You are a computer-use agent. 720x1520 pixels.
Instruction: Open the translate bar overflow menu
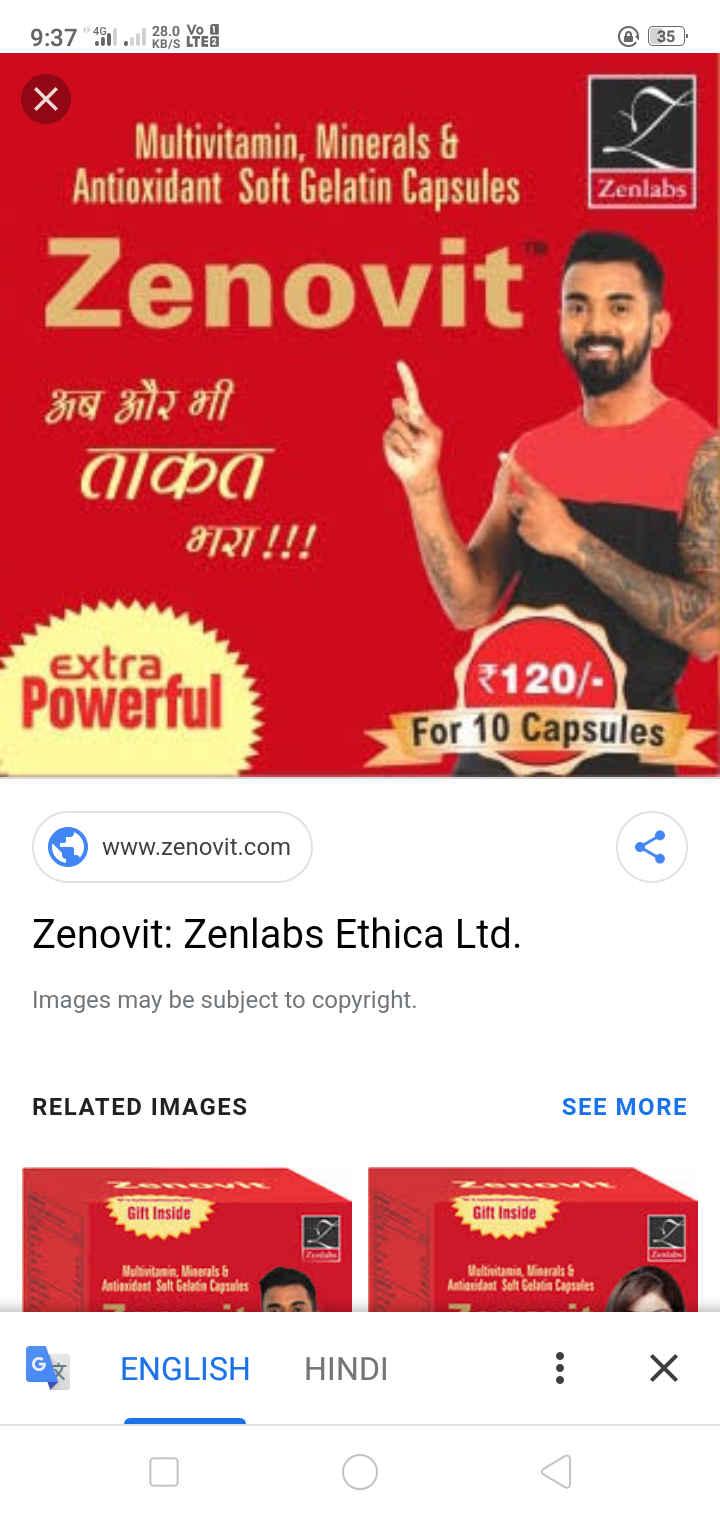pos(560,1368)
